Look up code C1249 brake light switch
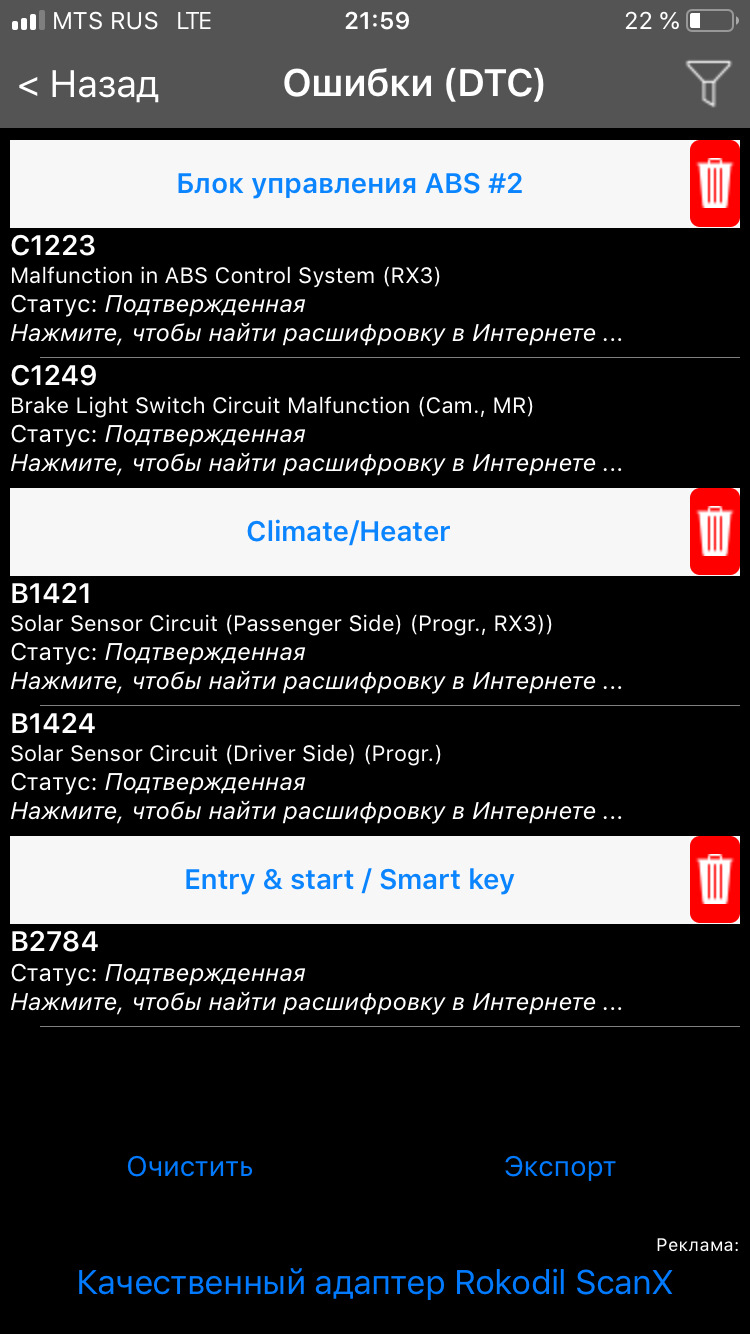This screenshot has width=750, height=1334. pyautogui.click(x=316, y=463)
